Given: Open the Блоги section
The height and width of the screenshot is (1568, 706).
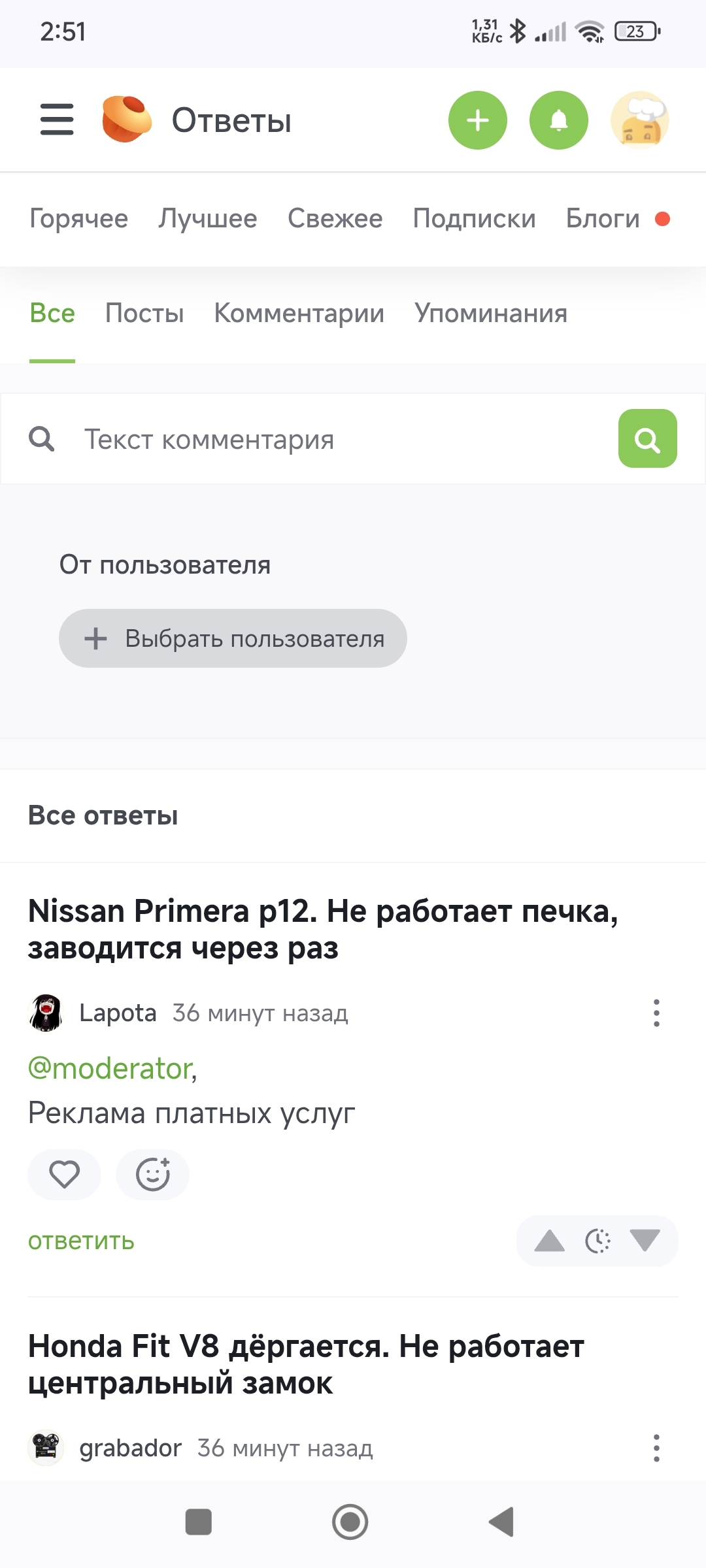Looking at the screenshot, I should click(x=603, y=219).
